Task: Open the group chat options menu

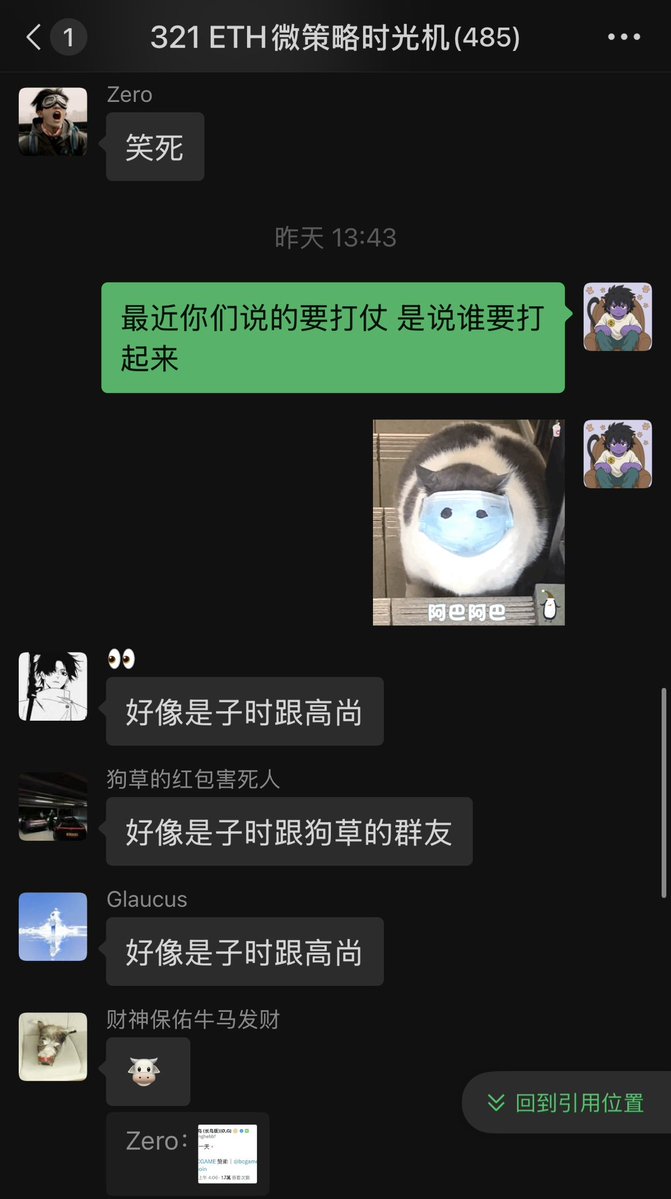Action: click(624, 38)
